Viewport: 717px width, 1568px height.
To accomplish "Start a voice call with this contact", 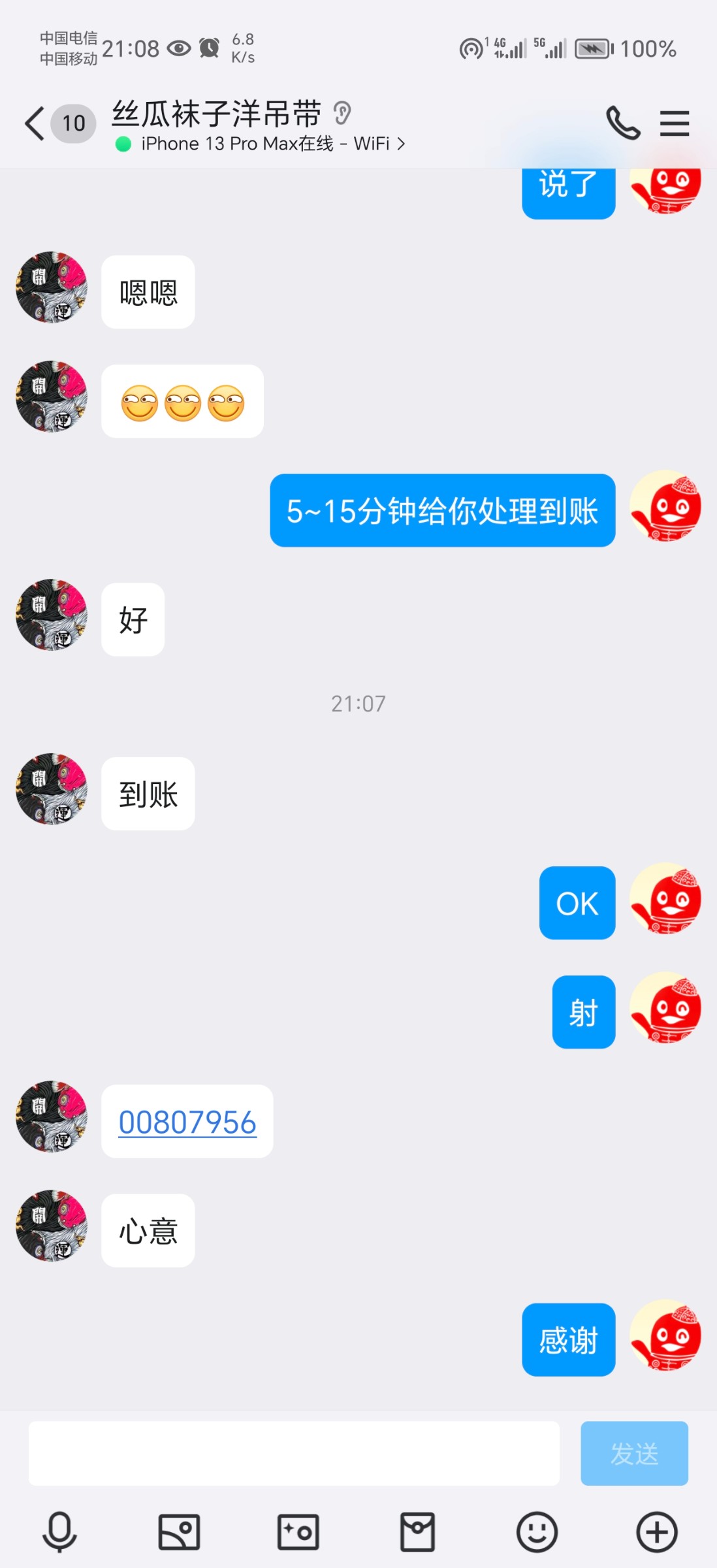I will (622, 123).
